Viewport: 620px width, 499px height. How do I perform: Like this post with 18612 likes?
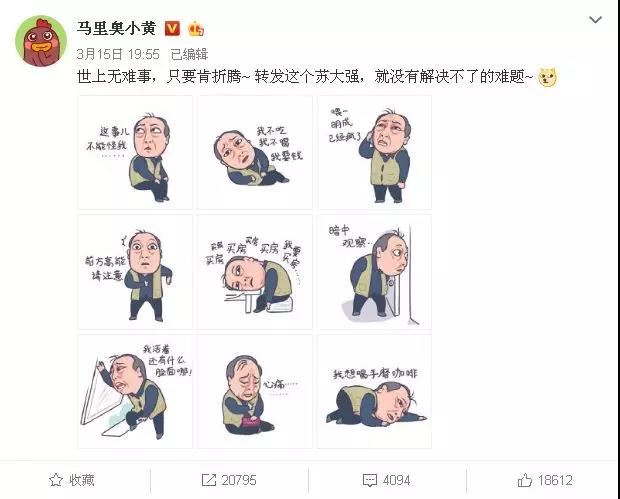point(545,480)
